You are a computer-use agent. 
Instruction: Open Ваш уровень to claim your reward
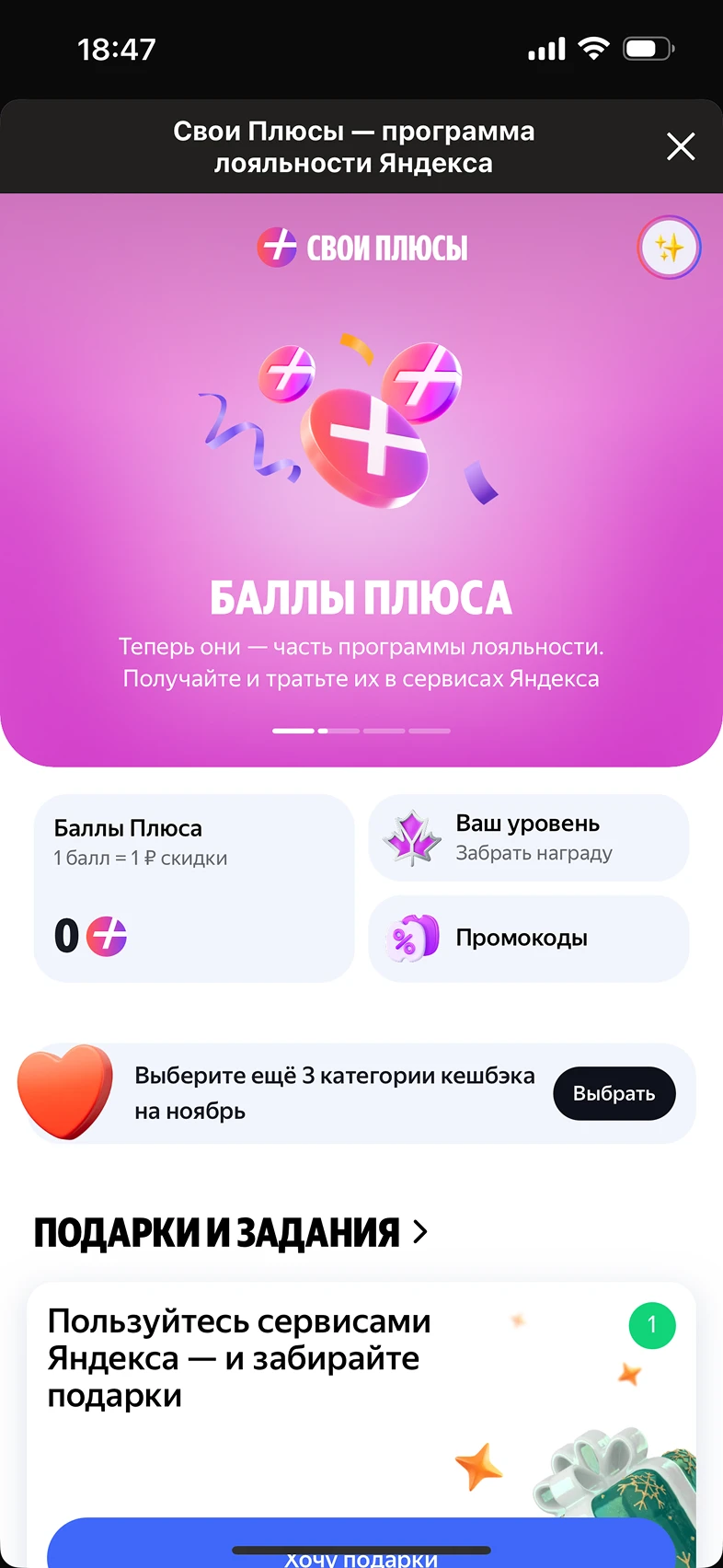point(529,838)
